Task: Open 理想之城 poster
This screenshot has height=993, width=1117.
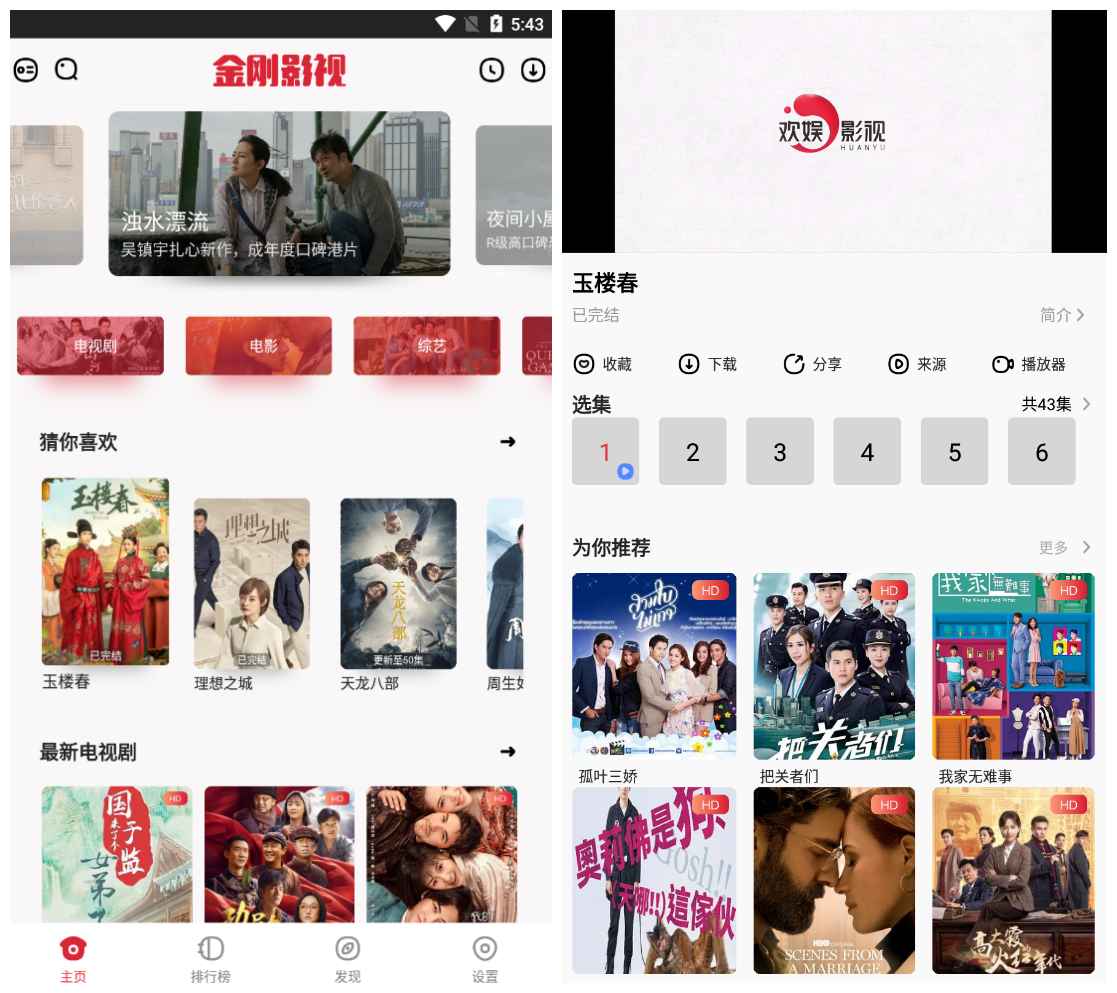Action: click(252, 584)
